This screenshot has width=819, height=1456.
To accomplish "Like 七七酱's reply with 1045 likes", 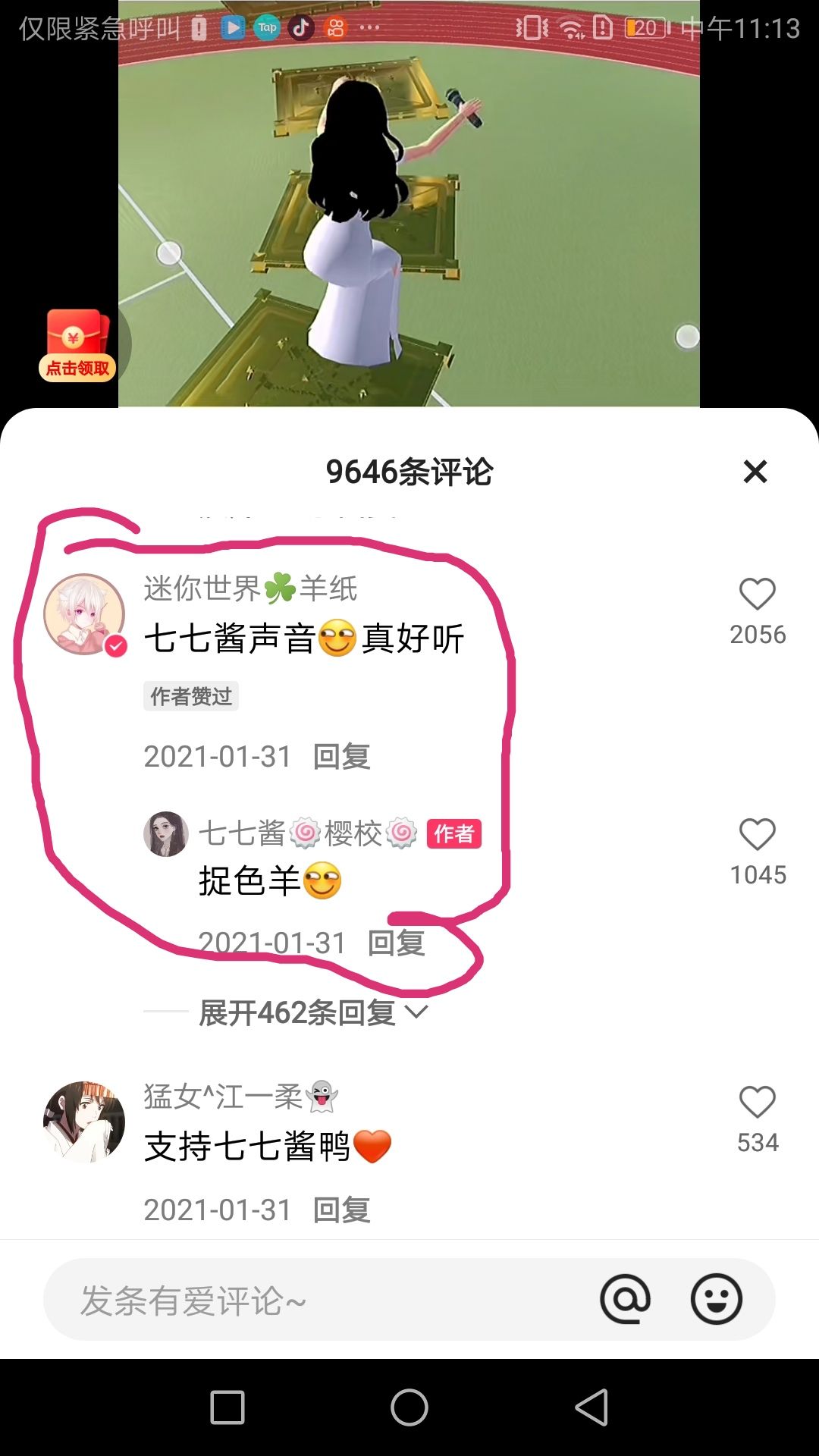I will tap(758, 834).
